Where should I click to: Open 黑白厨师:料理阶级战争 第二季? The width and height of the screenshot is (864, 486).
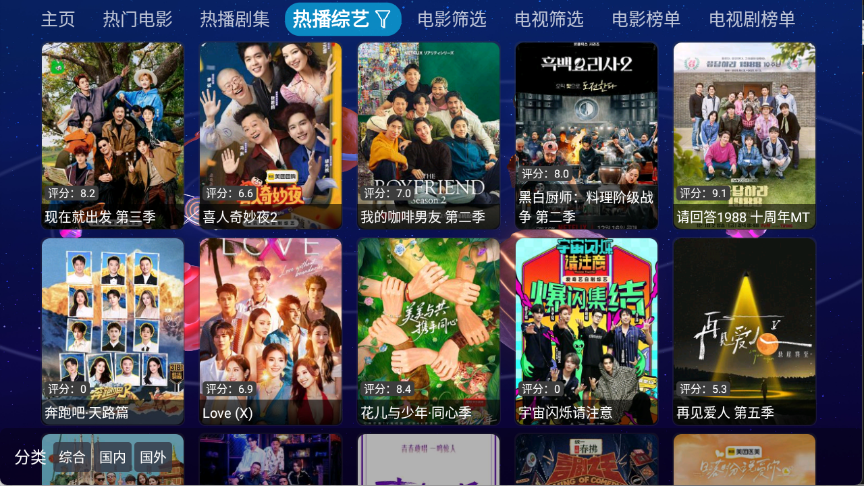click(x=587, y=135)
